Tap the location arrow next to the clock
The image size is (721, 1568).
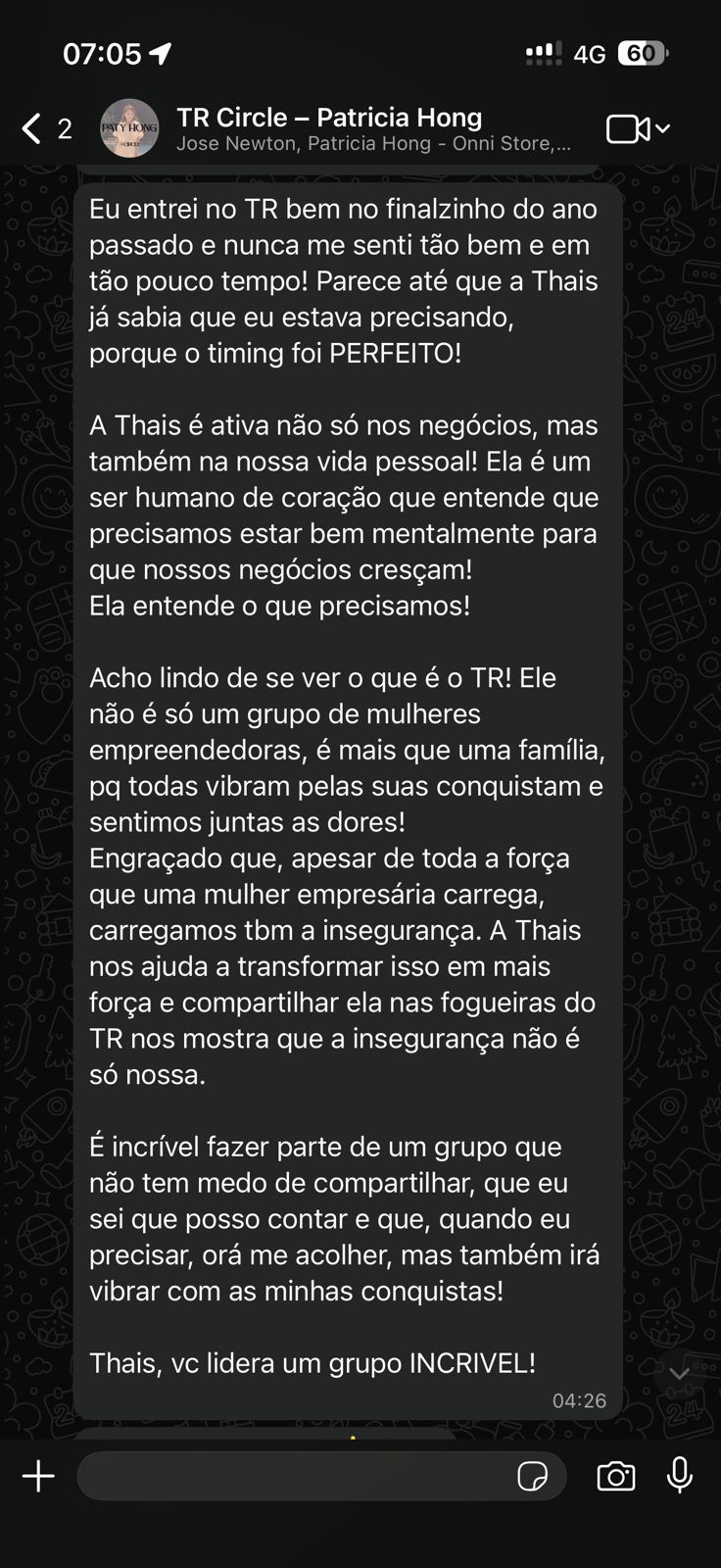(160, 54)
